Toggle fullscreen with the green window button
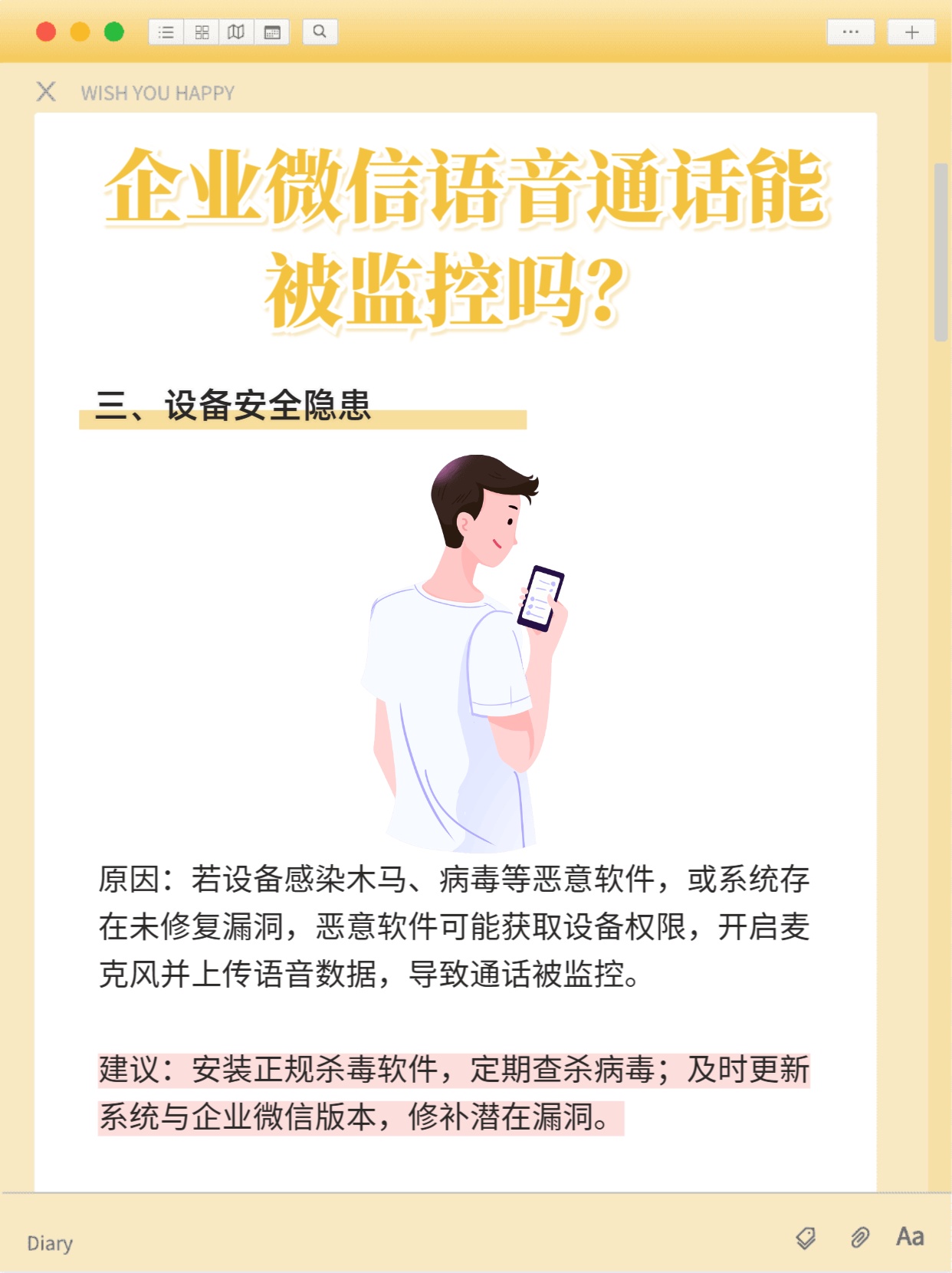952x1273 pixels. pyautogui.click(x=112, y=31)
